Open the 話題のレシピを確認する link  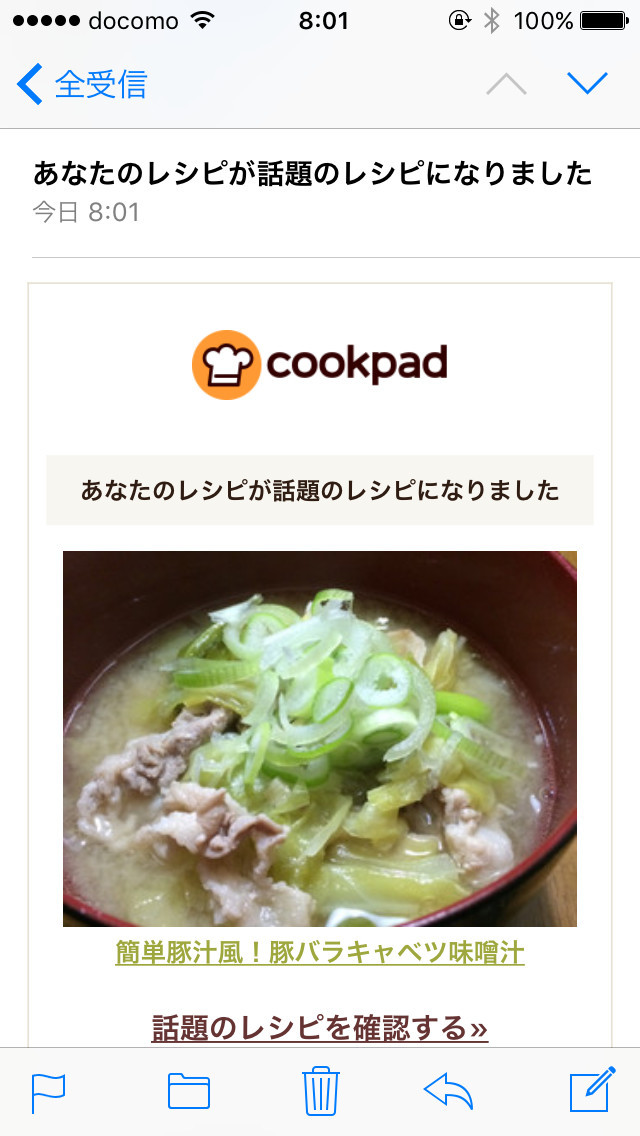(x=320, y=1026)
